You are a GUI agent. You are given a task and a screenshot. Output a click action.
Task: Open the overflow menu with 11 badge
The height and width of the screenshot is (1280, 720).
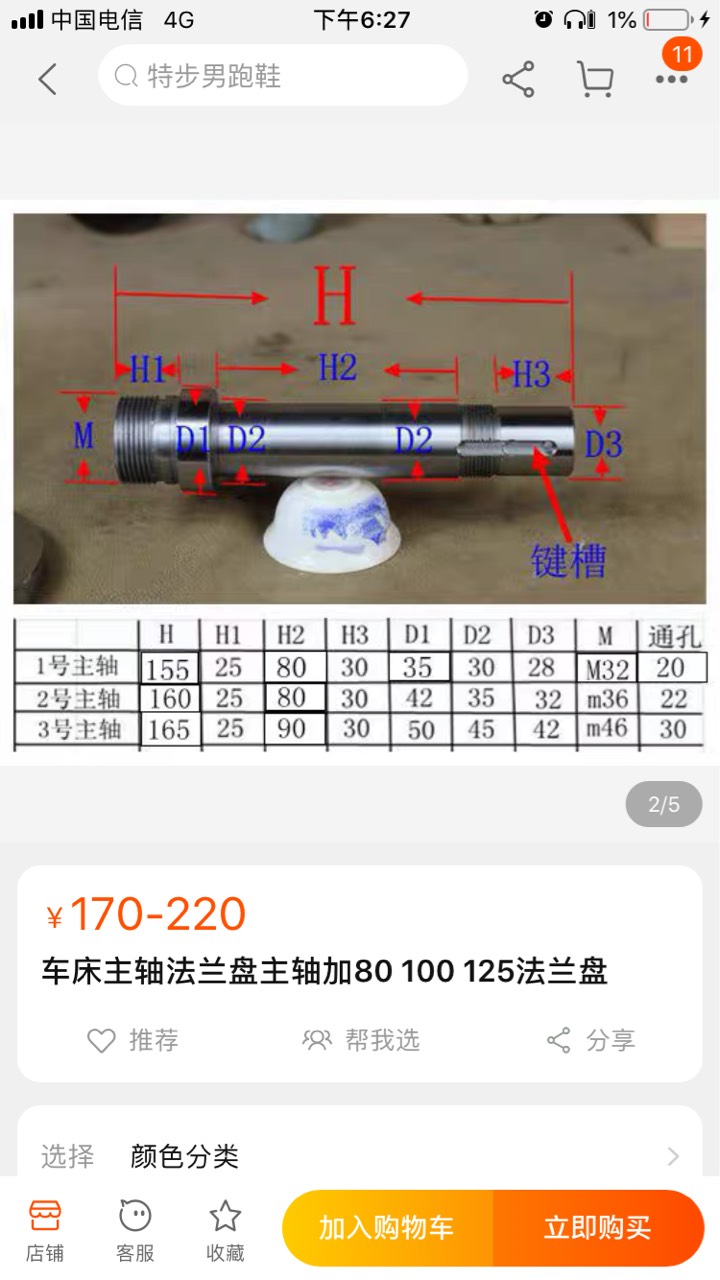[672, 76]
